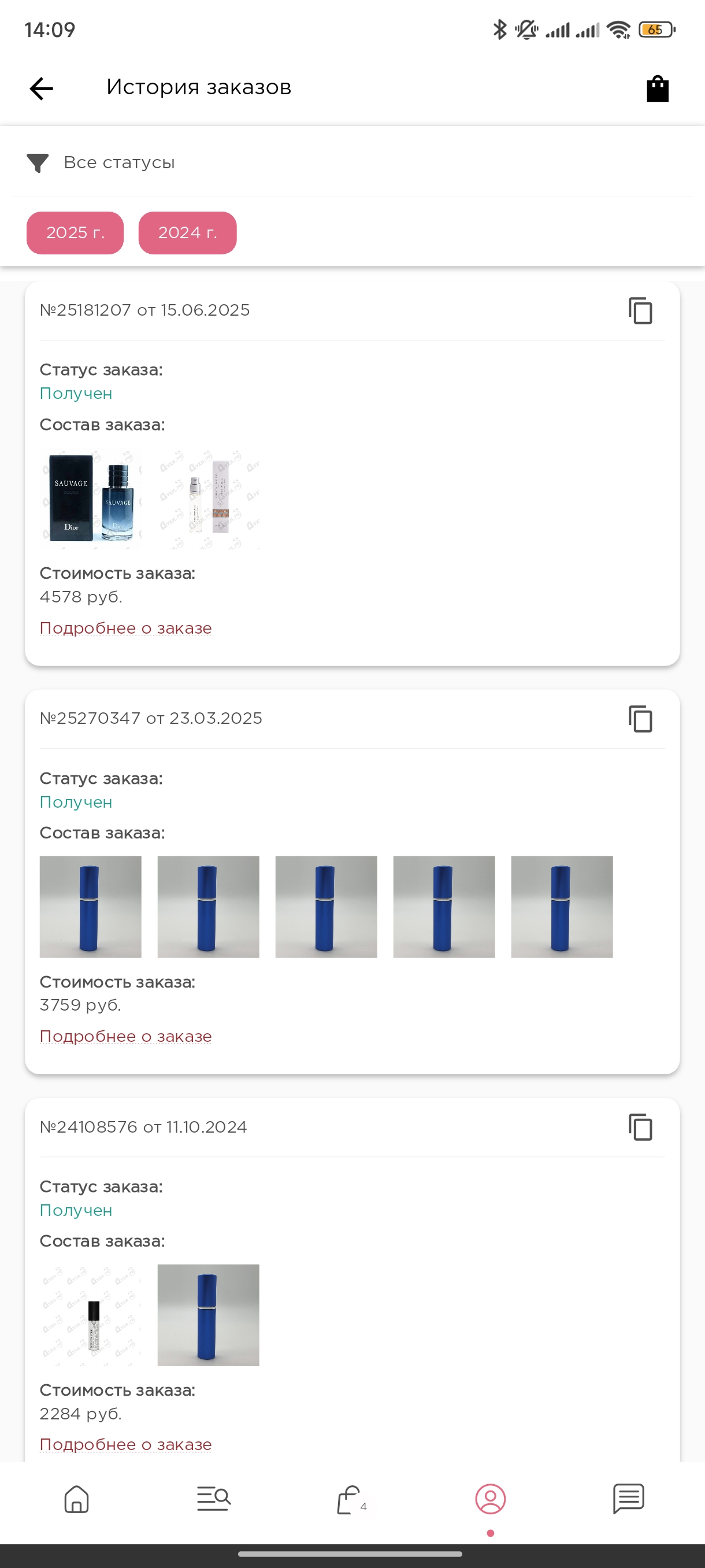The width and height of the screenshot is (705, 1568).
Task: Switch to the home tab
Action: (77, 1499)
